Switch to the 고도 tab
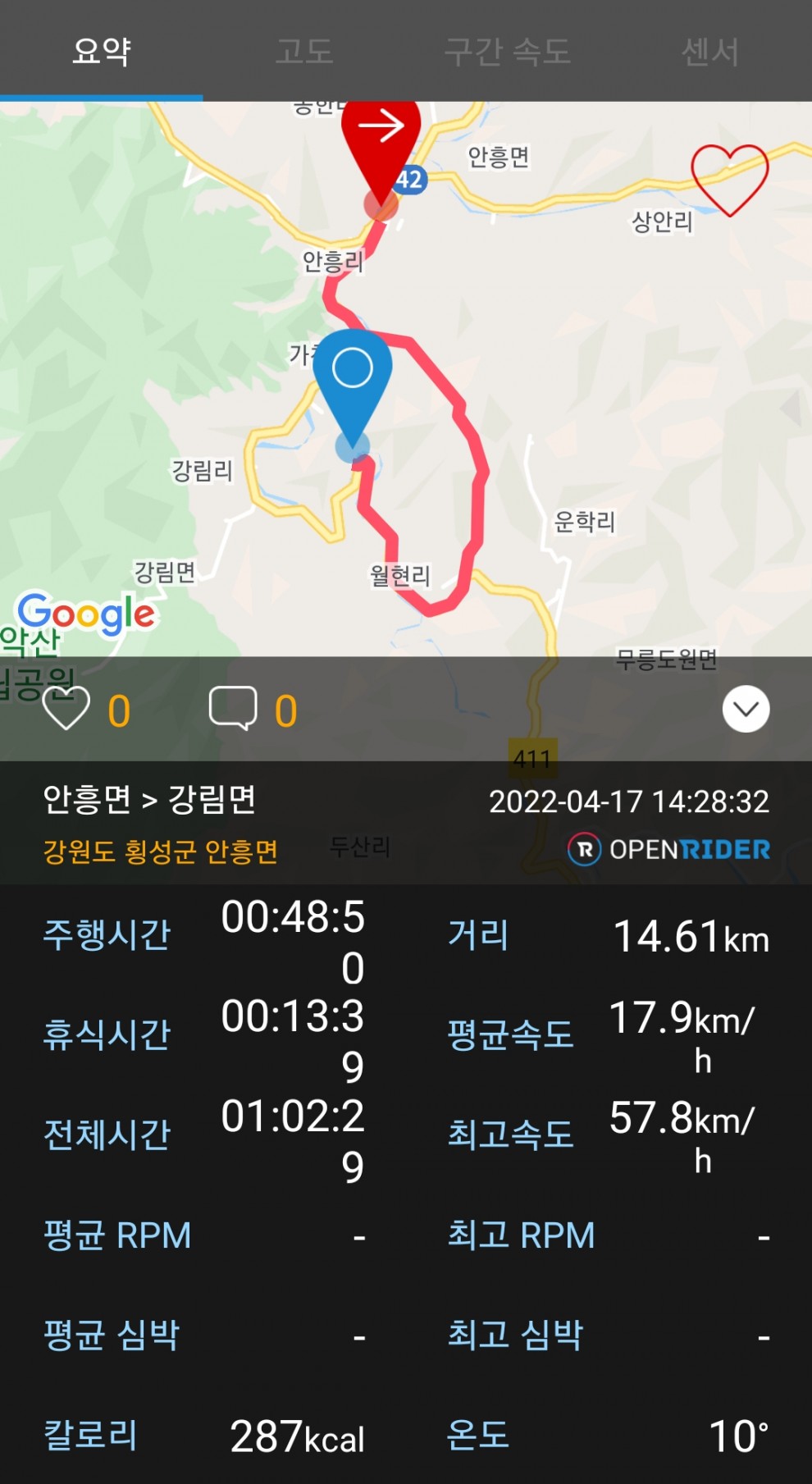Screen dimensions: 812x1484 point(304,51)
